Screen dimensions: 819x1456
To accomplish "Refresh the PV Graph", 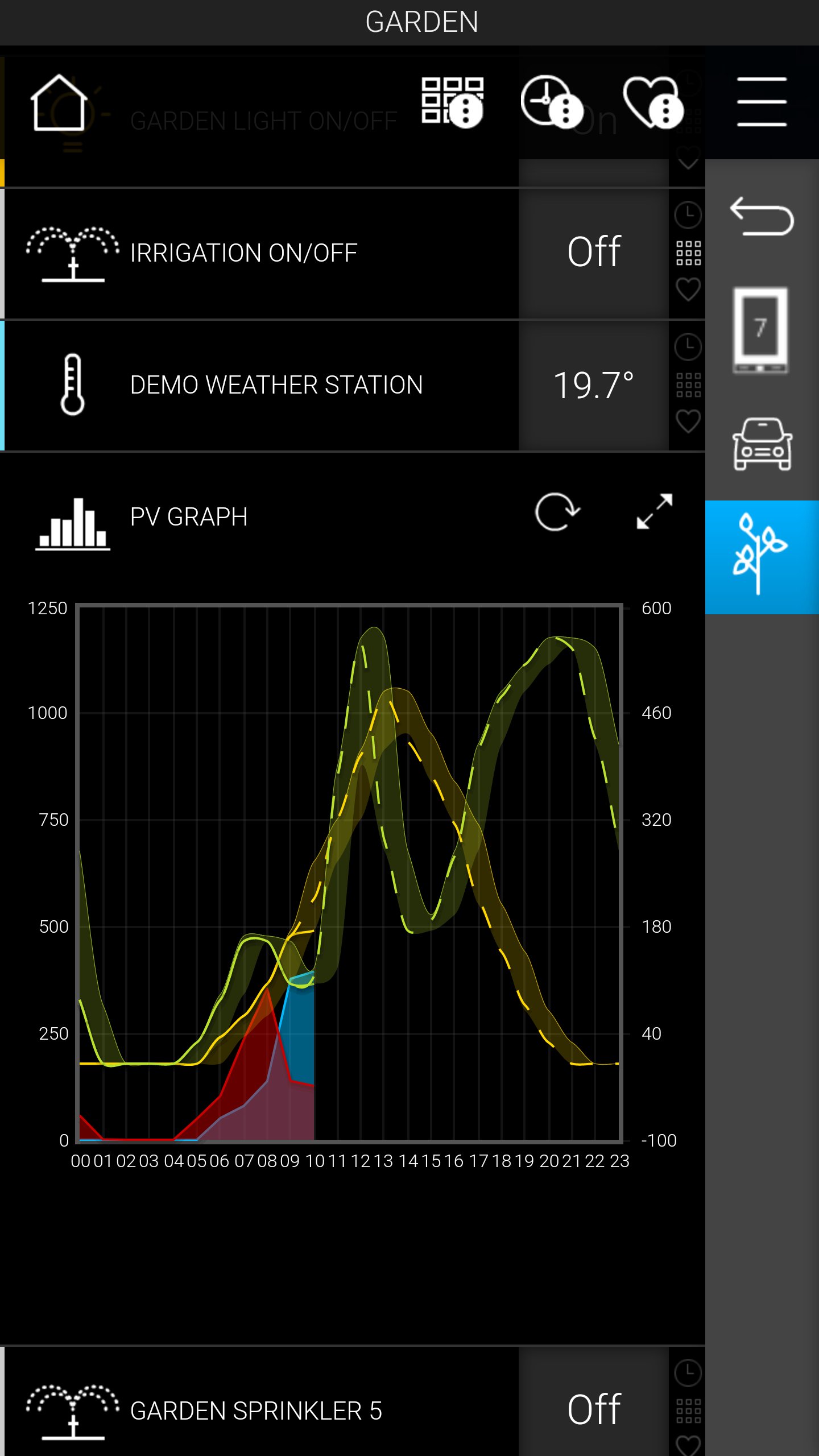I will 557,512.
